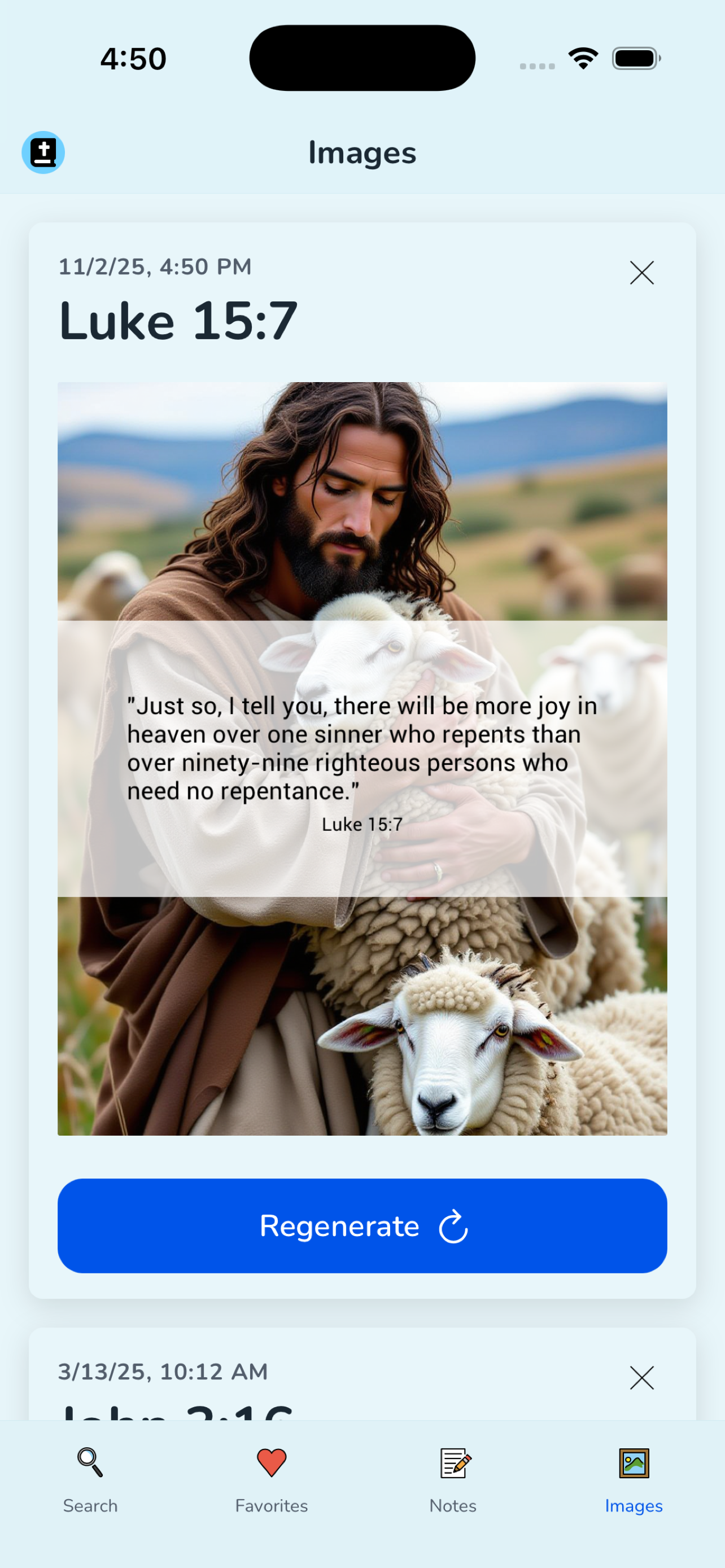Open the Luke 15:7 verse image
725x1568 pixels.
(362, 759)
